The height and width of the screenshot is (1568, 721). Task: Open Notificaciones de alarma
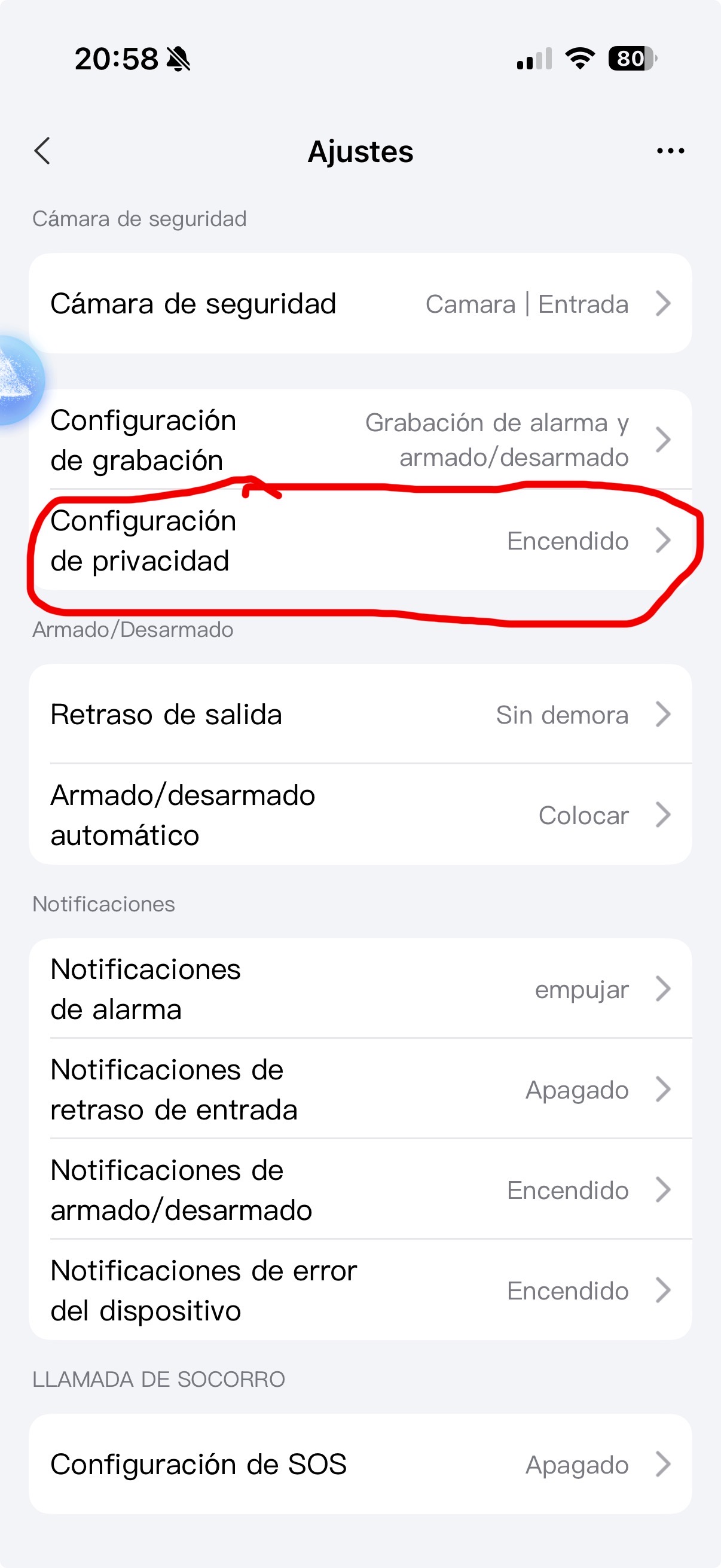pyautogui.click(x=360, y=989)
